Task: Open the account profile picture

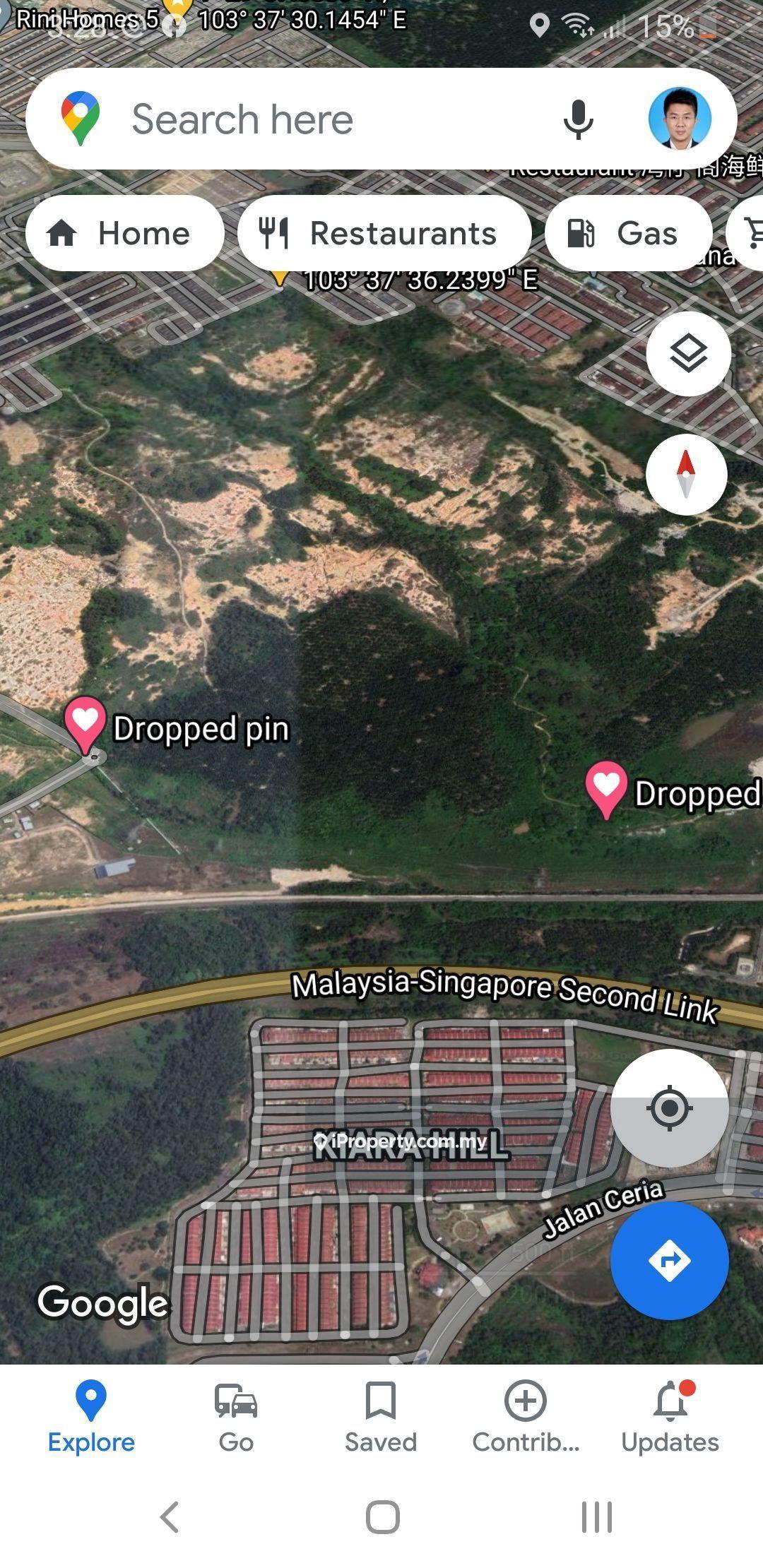Action: [x=680, y=119]
